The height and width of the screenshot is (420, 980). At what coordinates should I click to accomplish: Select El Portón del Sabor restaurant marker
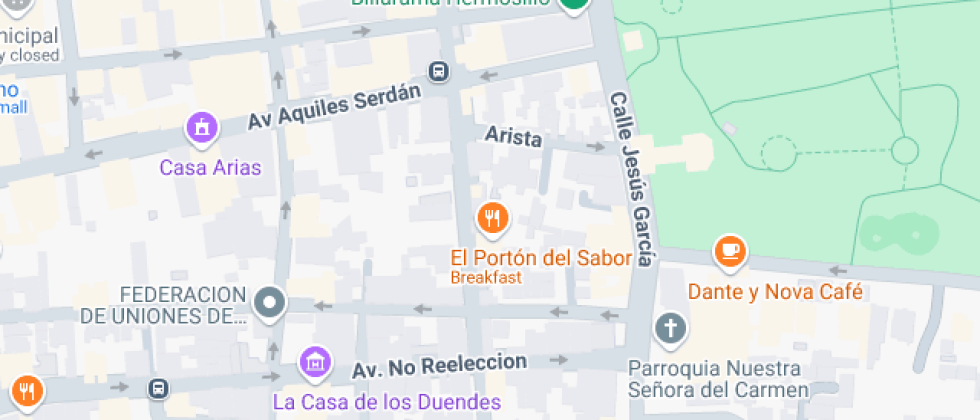click(490, 216)
